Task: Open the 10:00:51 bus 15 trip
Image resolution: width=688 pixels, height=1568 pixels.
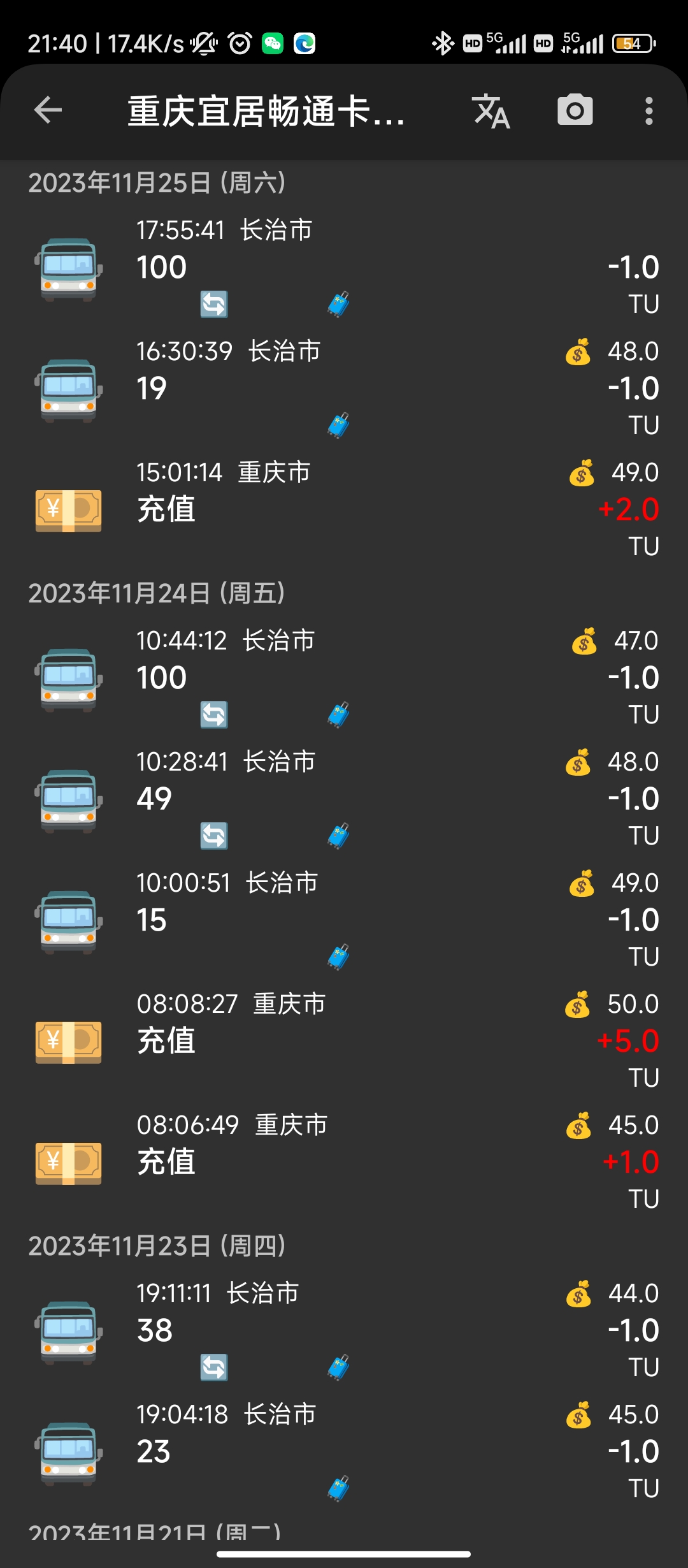Action: [344, 920]
